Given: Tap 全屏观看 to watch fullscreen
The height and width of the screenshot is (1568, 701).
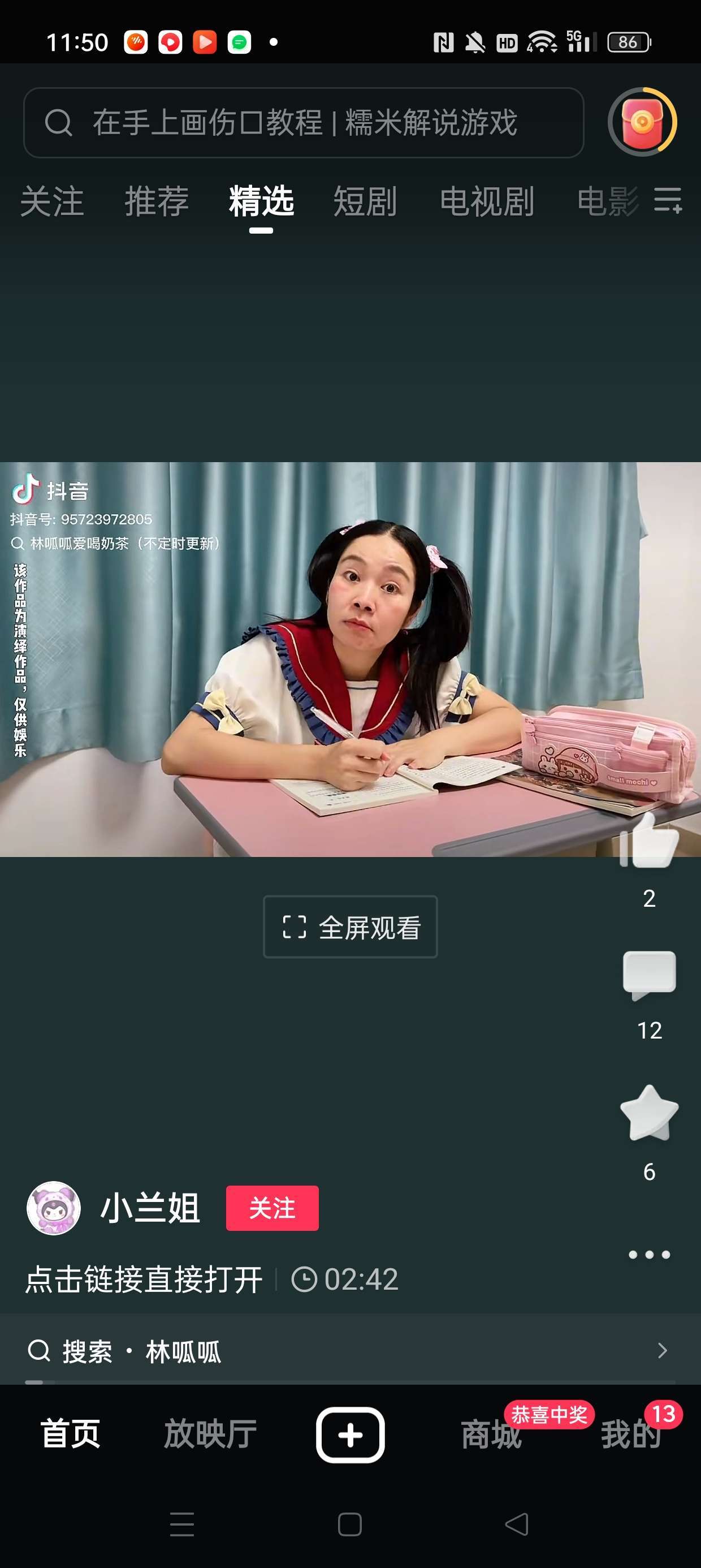Looking at the screenshot, I should pos(350,927).
